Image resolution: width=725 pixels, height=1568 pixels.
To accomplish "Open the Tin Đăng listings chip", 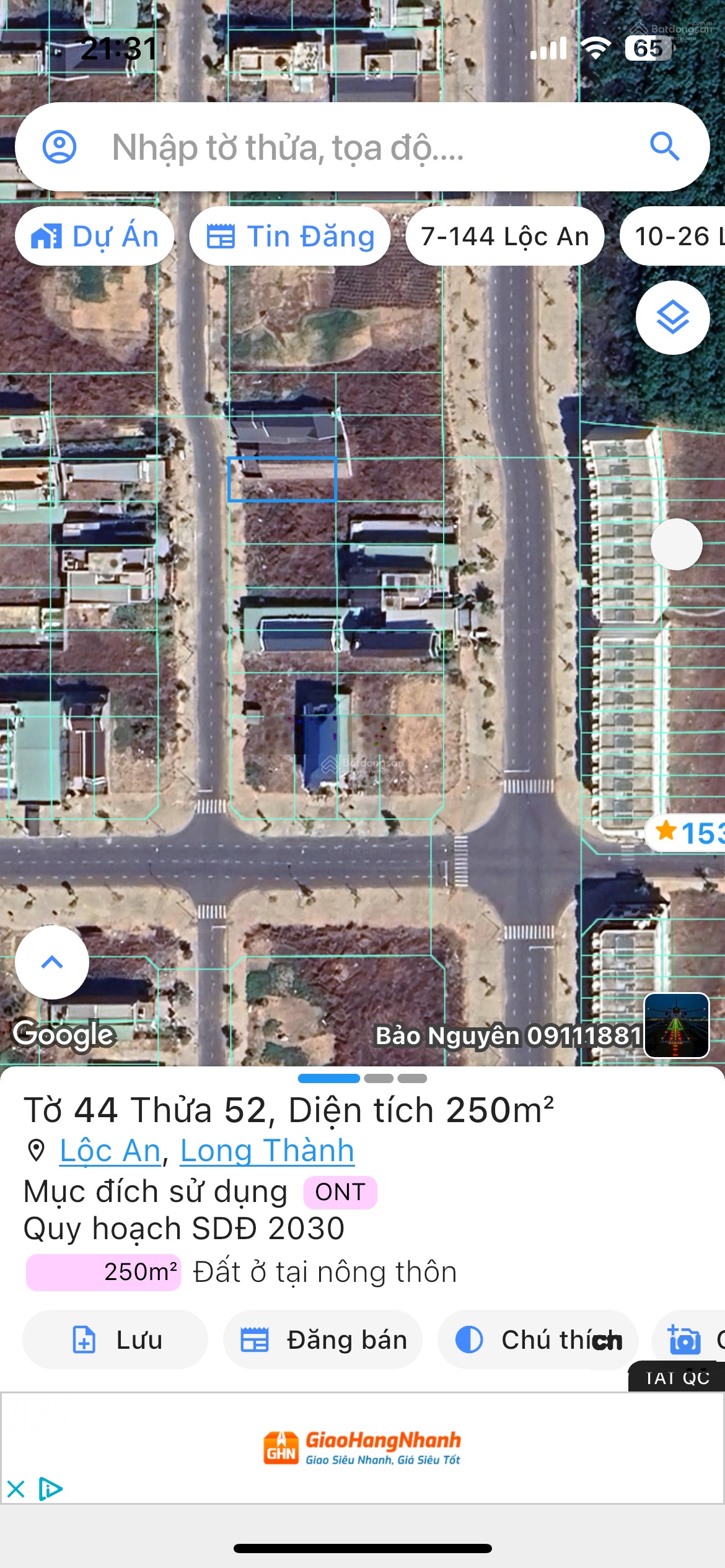I will 290,237.
